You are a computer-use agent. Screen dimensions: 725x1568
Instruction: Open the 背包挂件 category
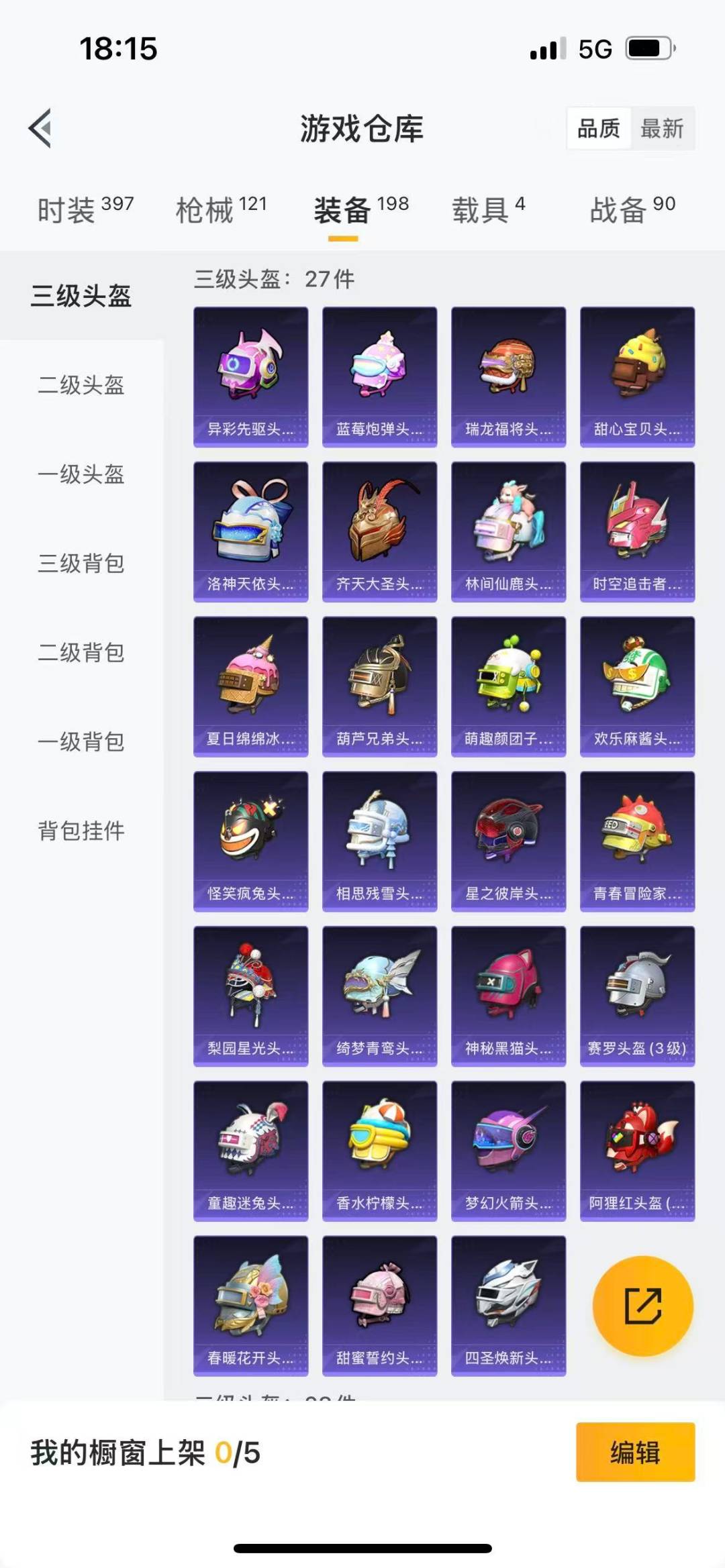click(x=81, y=831)
